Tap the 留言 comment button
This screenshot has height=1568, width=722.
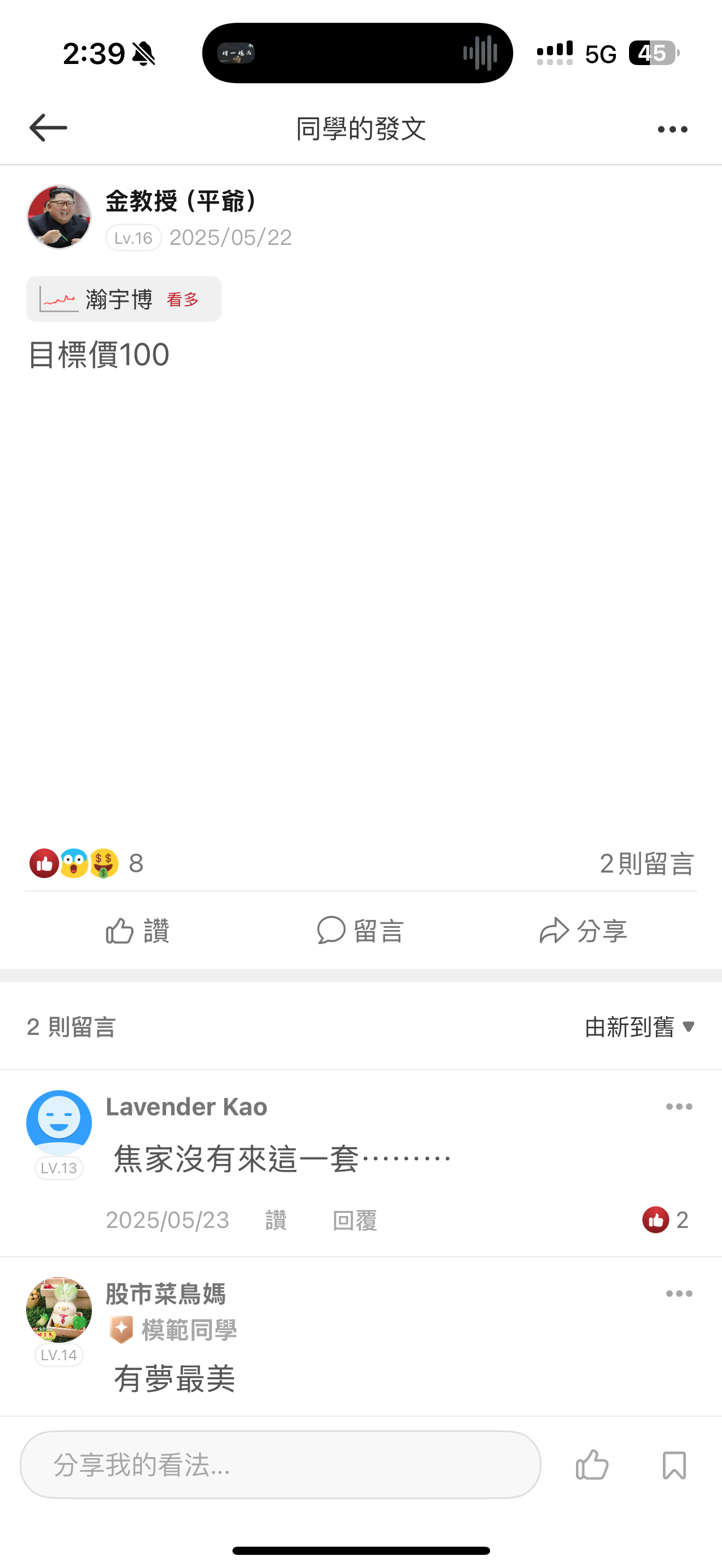(x=360, y=931)
